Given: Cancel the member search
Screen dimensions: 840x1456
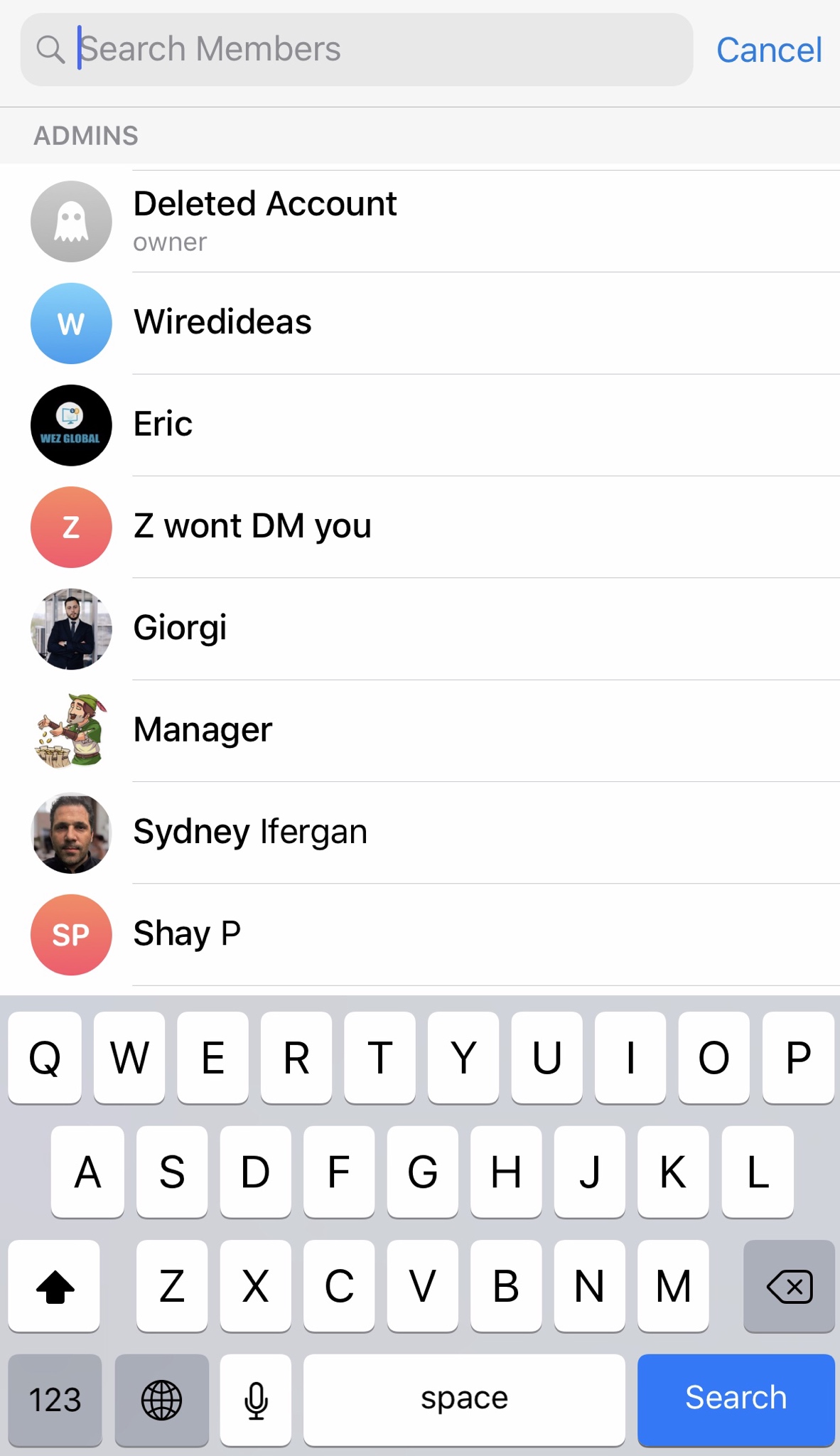Looking at the screenshot, I should 769,50.
